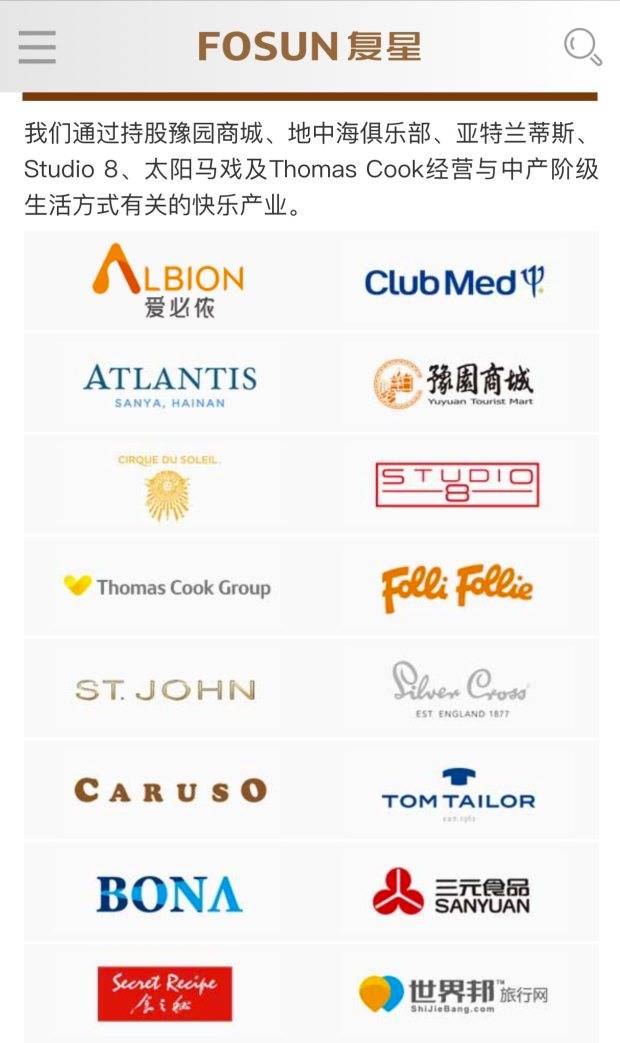This screenshot has width=620, height=1043.
Task: Select the Secret Recipe tile
Action: (168, 993)
